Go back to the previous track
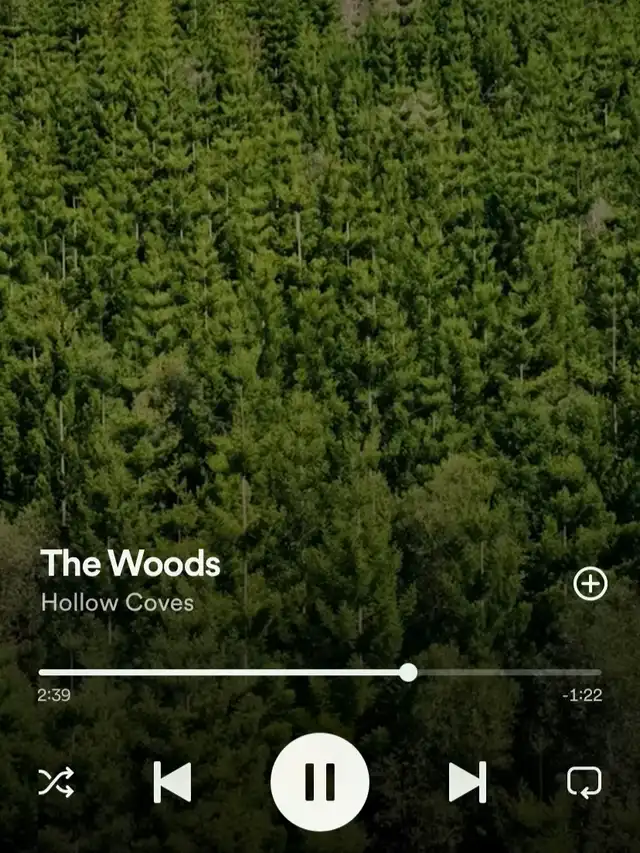This screenshot has height=853, width=640. [172, 782]
